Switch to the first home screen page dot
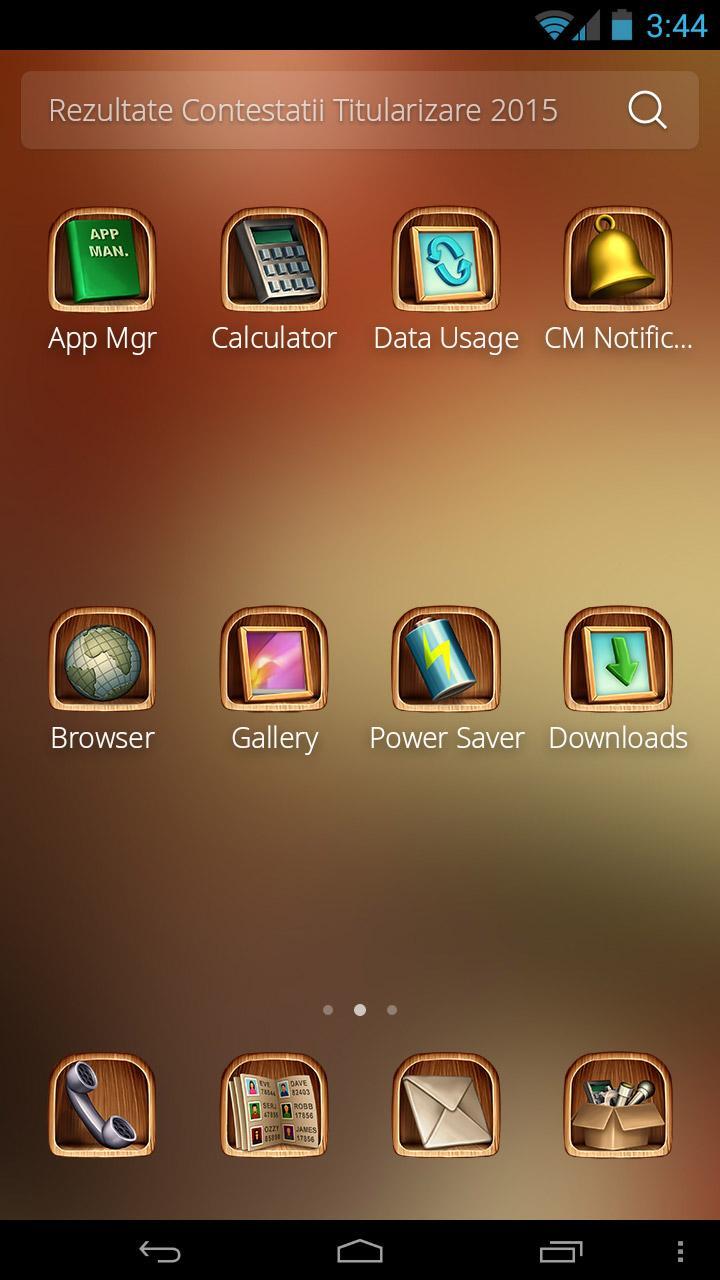Viewport: 720px width, 1280px height. [x=328, y=1010]
